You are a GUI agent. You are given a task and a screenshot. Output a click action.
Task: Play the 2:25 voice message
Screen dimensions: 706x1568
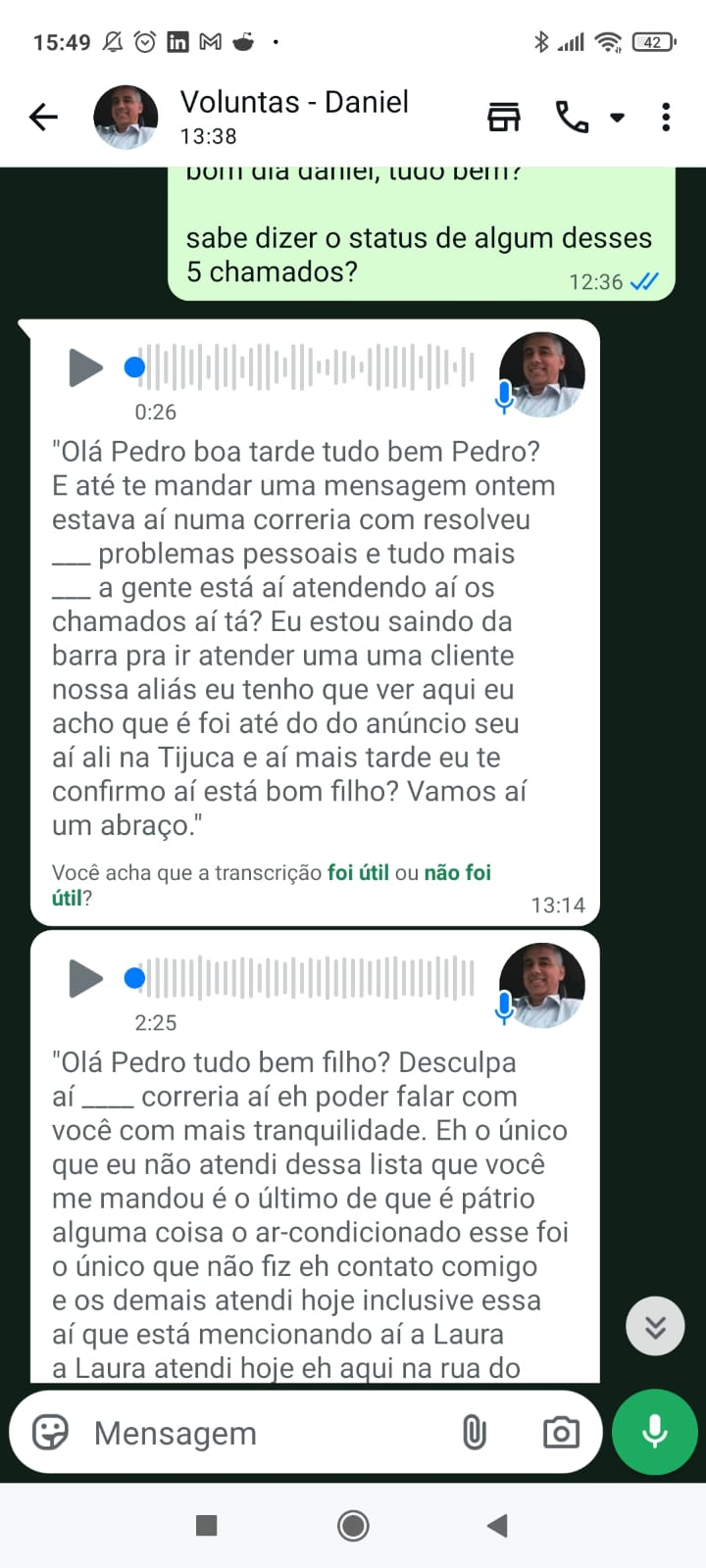[86, 978]
